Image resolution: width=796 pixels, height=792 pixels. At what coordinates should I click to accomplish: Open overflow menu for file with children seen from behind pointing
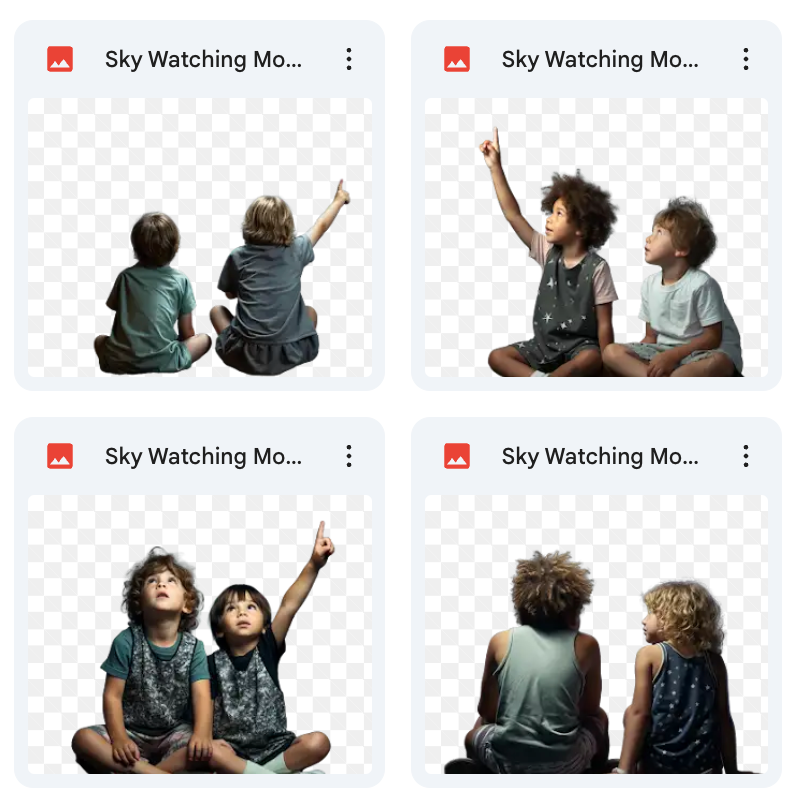click(348, 59)
